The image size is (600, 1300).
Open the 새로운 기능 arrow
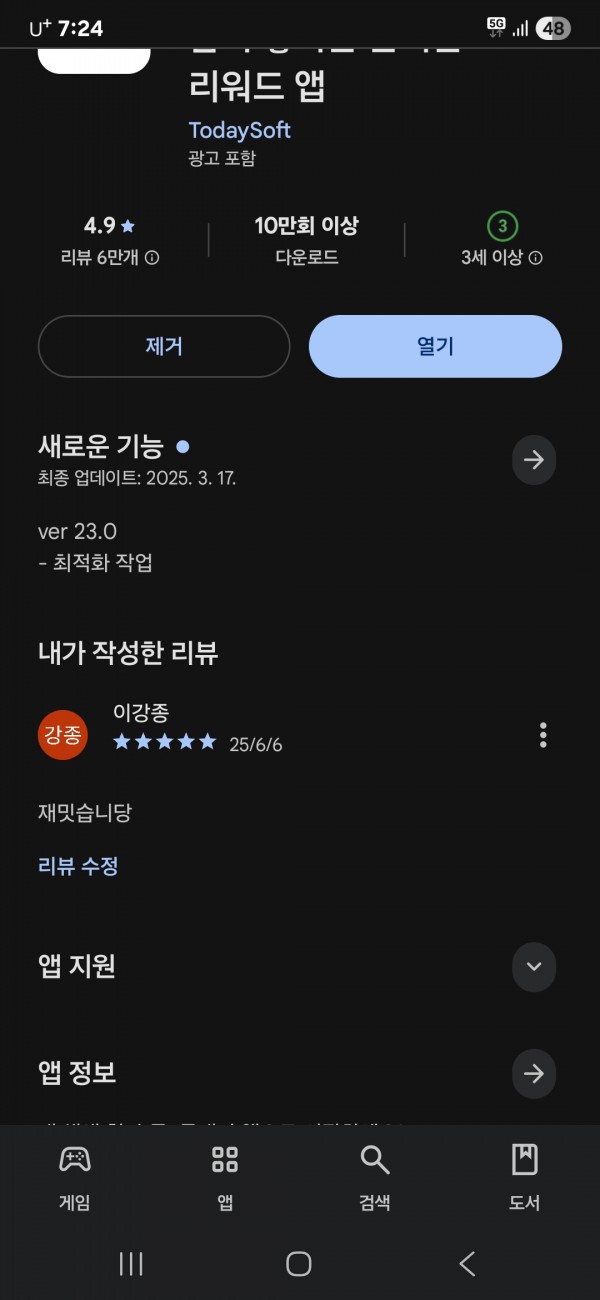click(534, 460)
